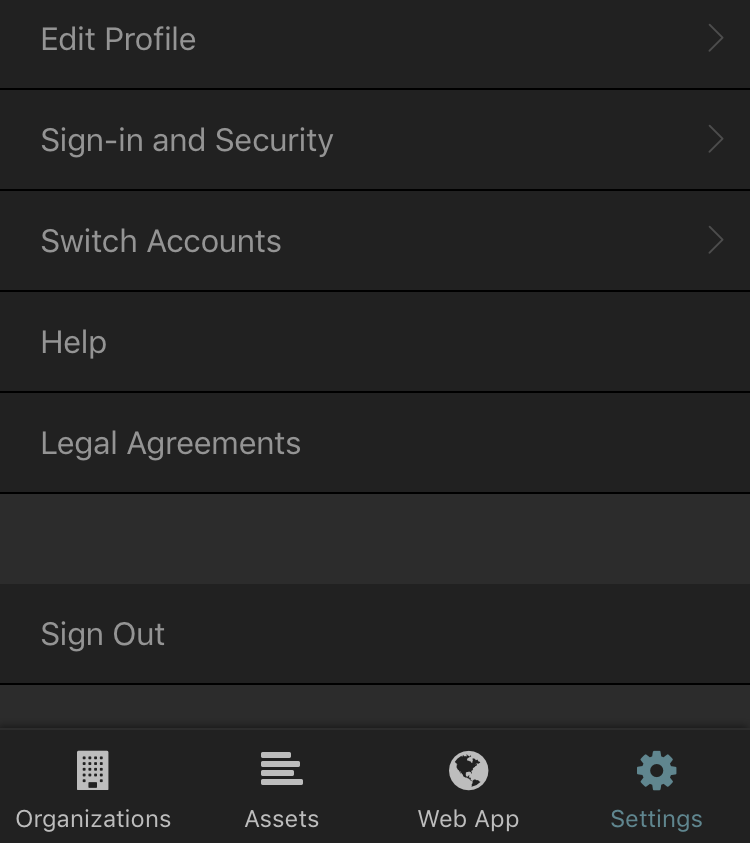Open Sign-in and Security settings
This screenshot has width=750, height=843.
tap(375, 140)
